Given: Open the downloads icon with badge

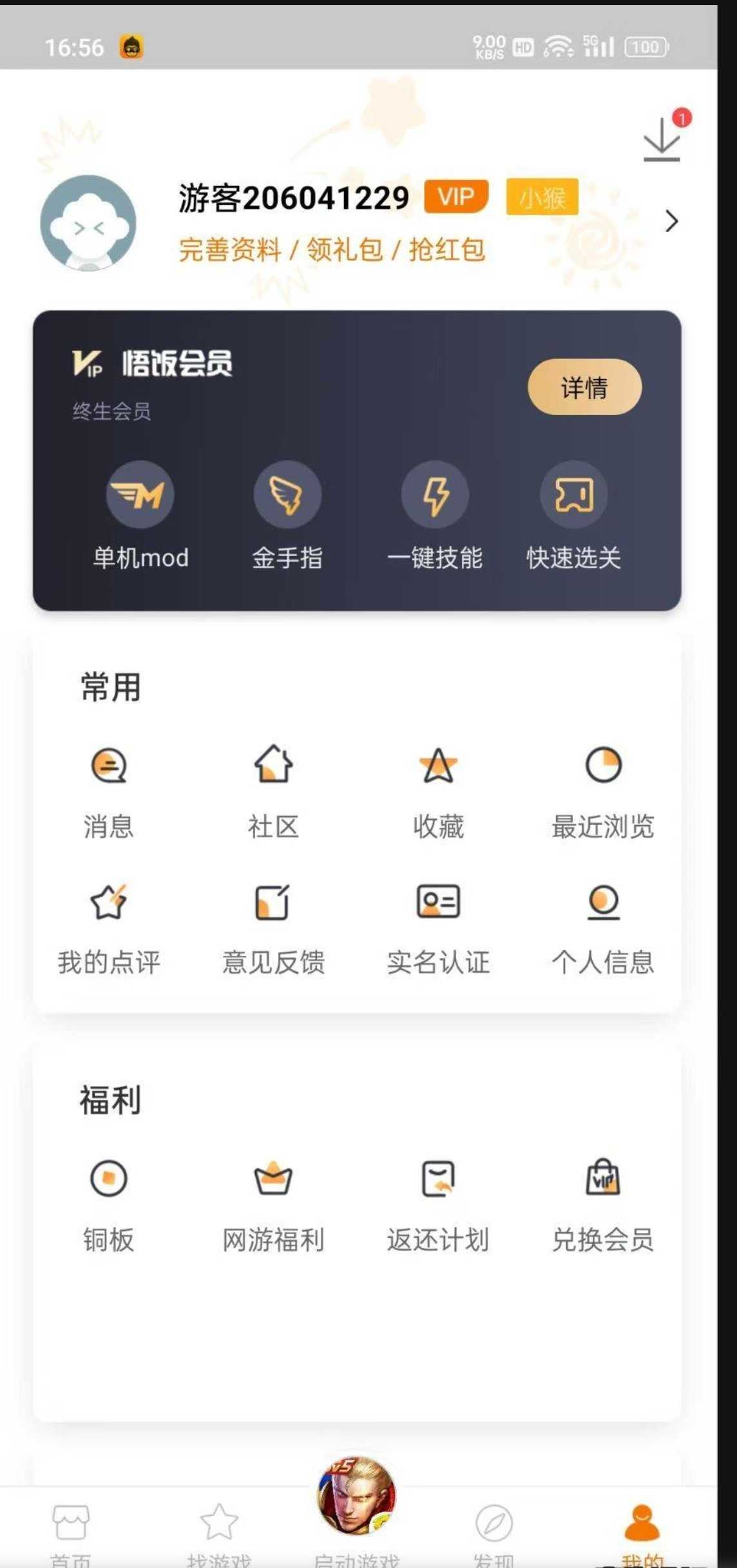Looking at the screenshot, I should pyautogui.click(x=662, y=139).
